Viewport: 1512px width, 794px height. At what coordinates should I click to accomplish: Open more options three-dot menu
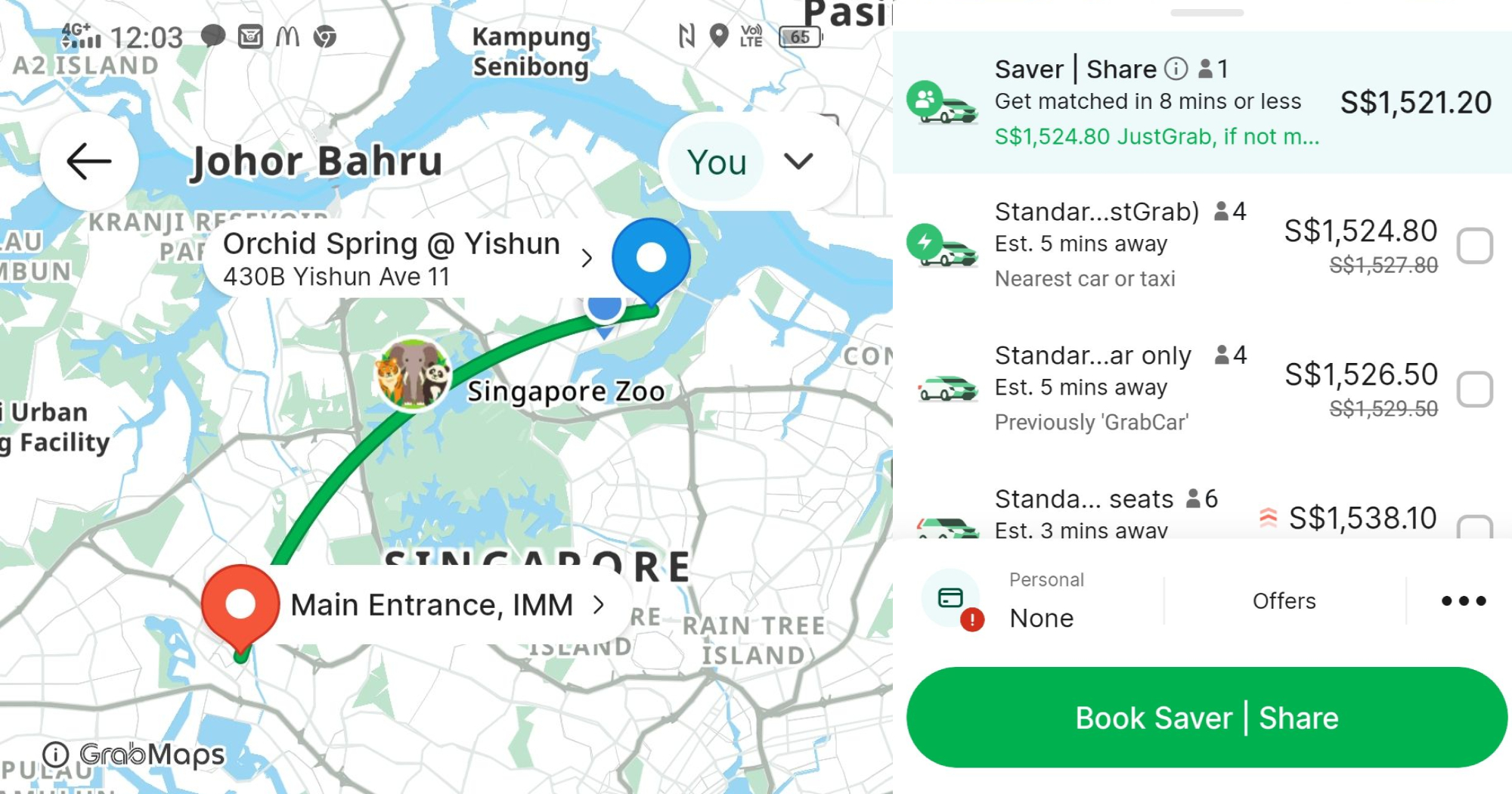pos(1463,601)
